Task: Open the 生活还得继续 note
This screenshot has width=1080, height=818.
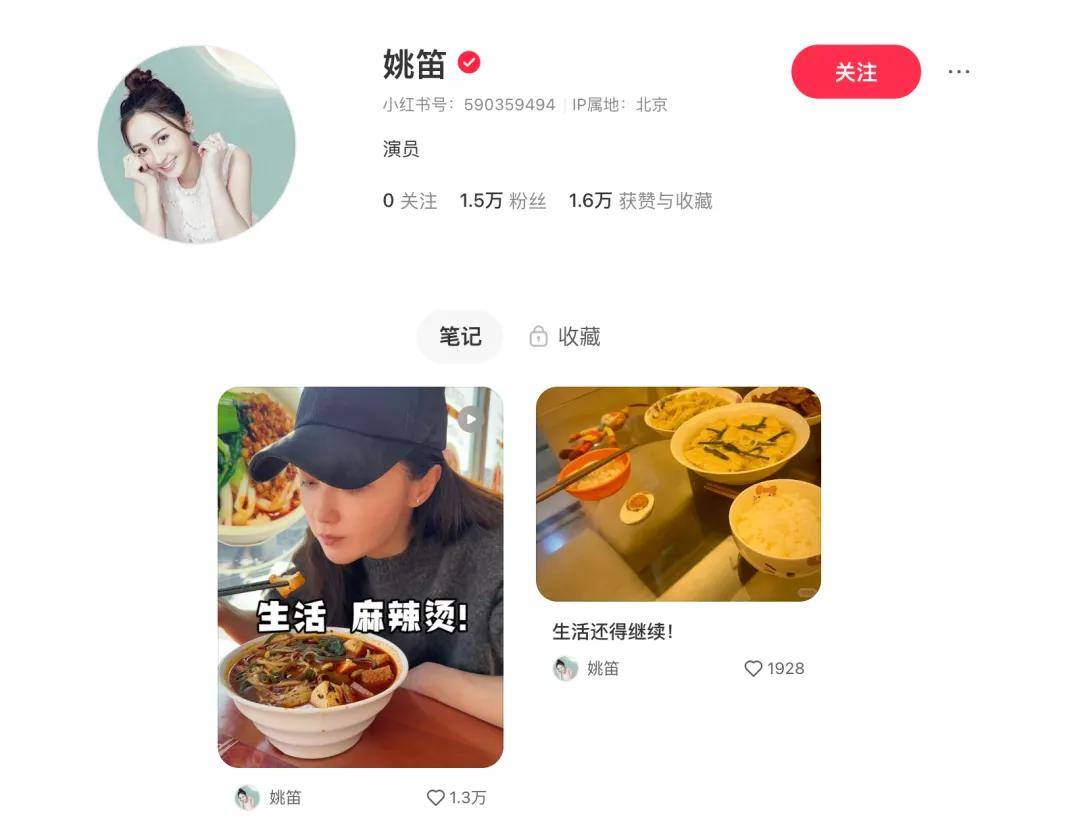Action: point(678,494)
